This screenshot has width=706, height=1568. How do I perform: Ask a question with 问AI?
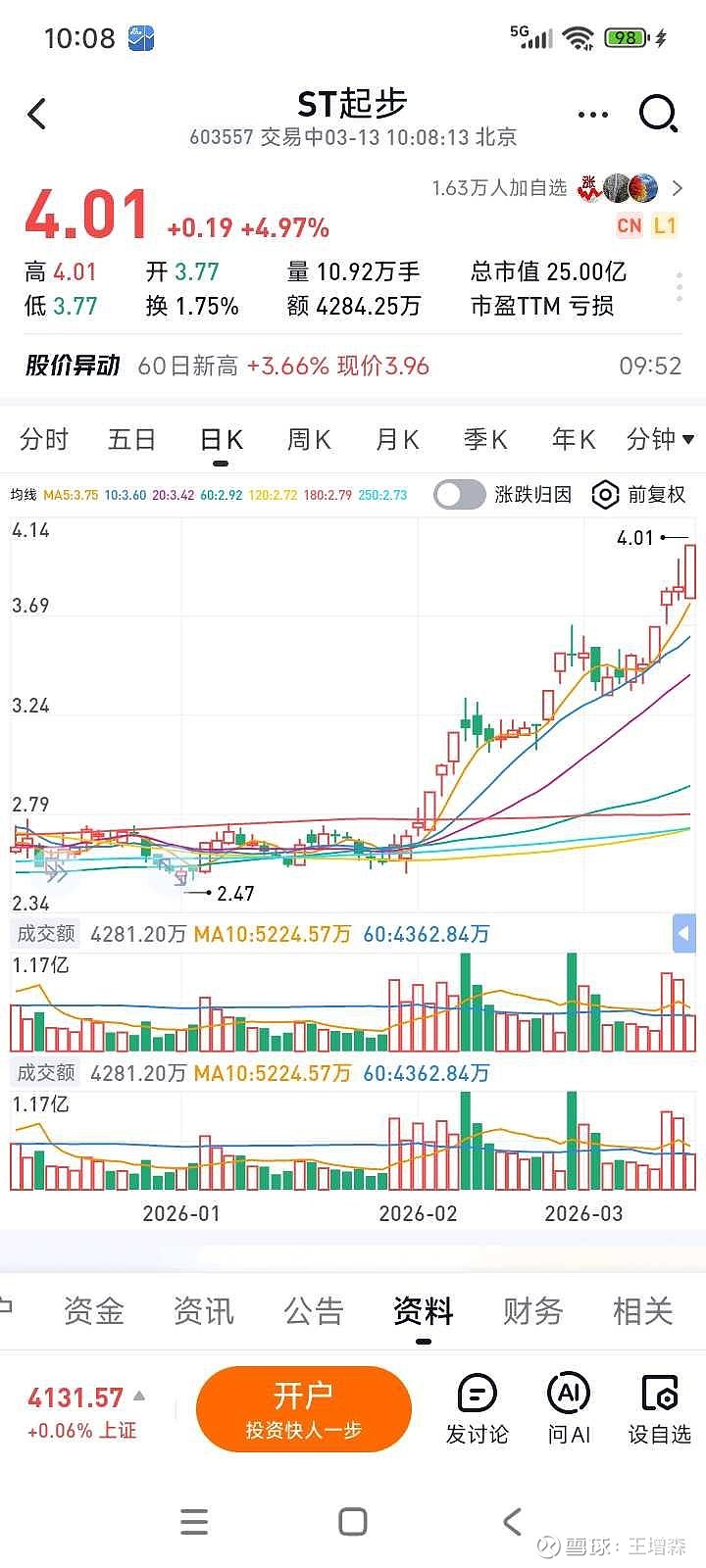click(x=569, y=1409)
